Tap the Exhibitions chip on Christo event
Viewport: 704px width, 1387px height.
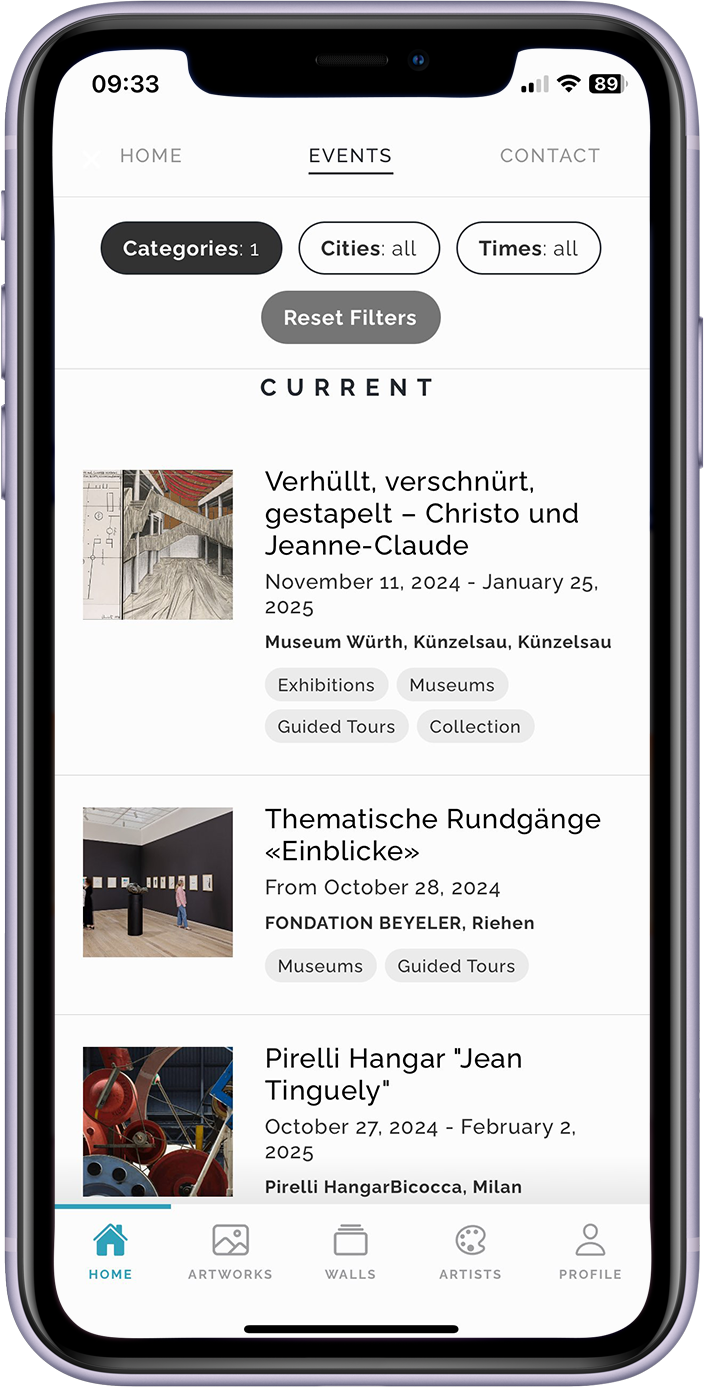(x=326, y=685)
